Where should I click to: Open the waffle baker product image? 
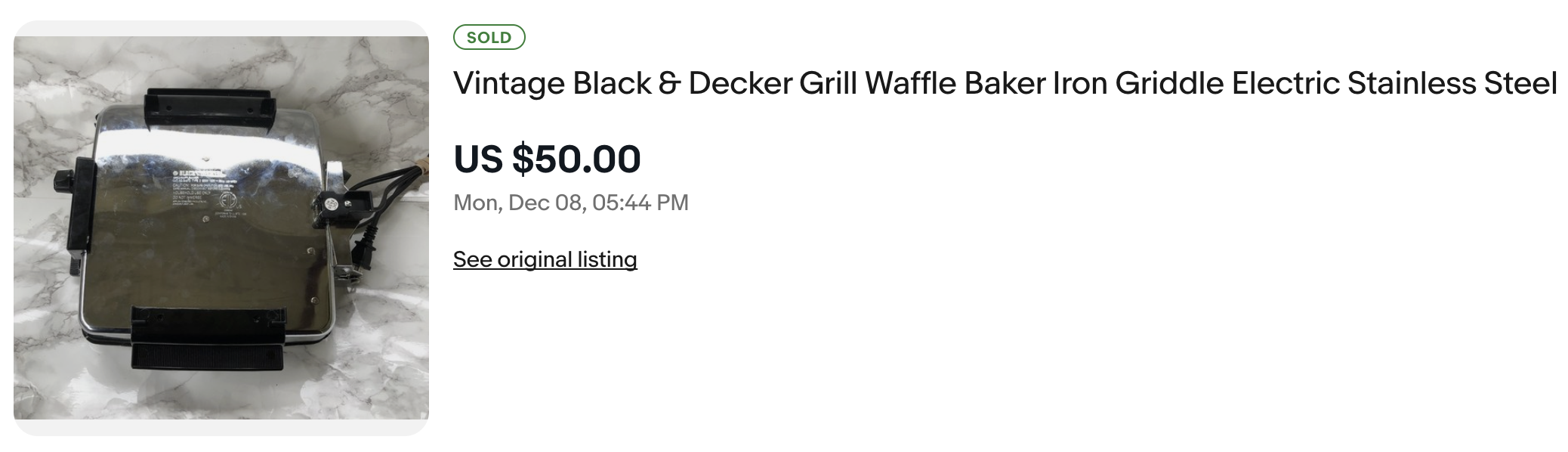tap(221, 228)
